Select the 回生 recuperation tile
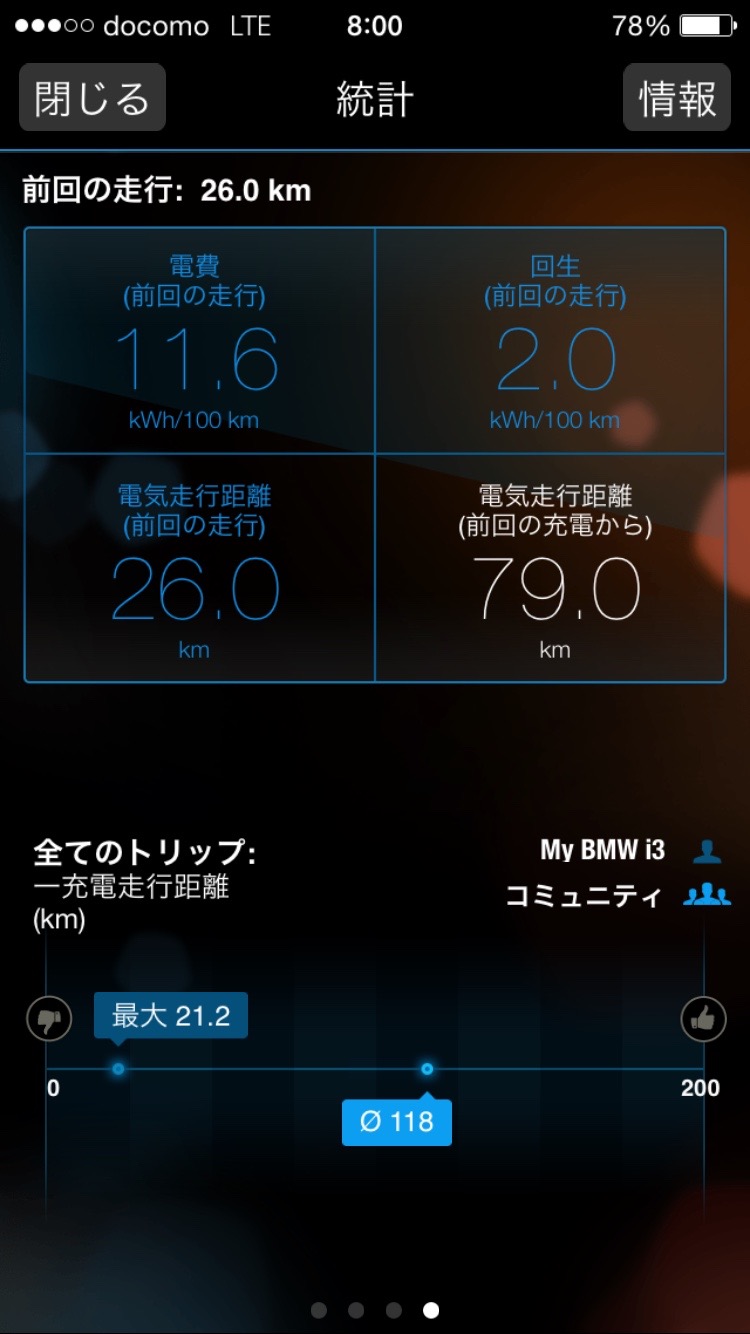Viewport: 750px width, 1334px height. [551, 341]
